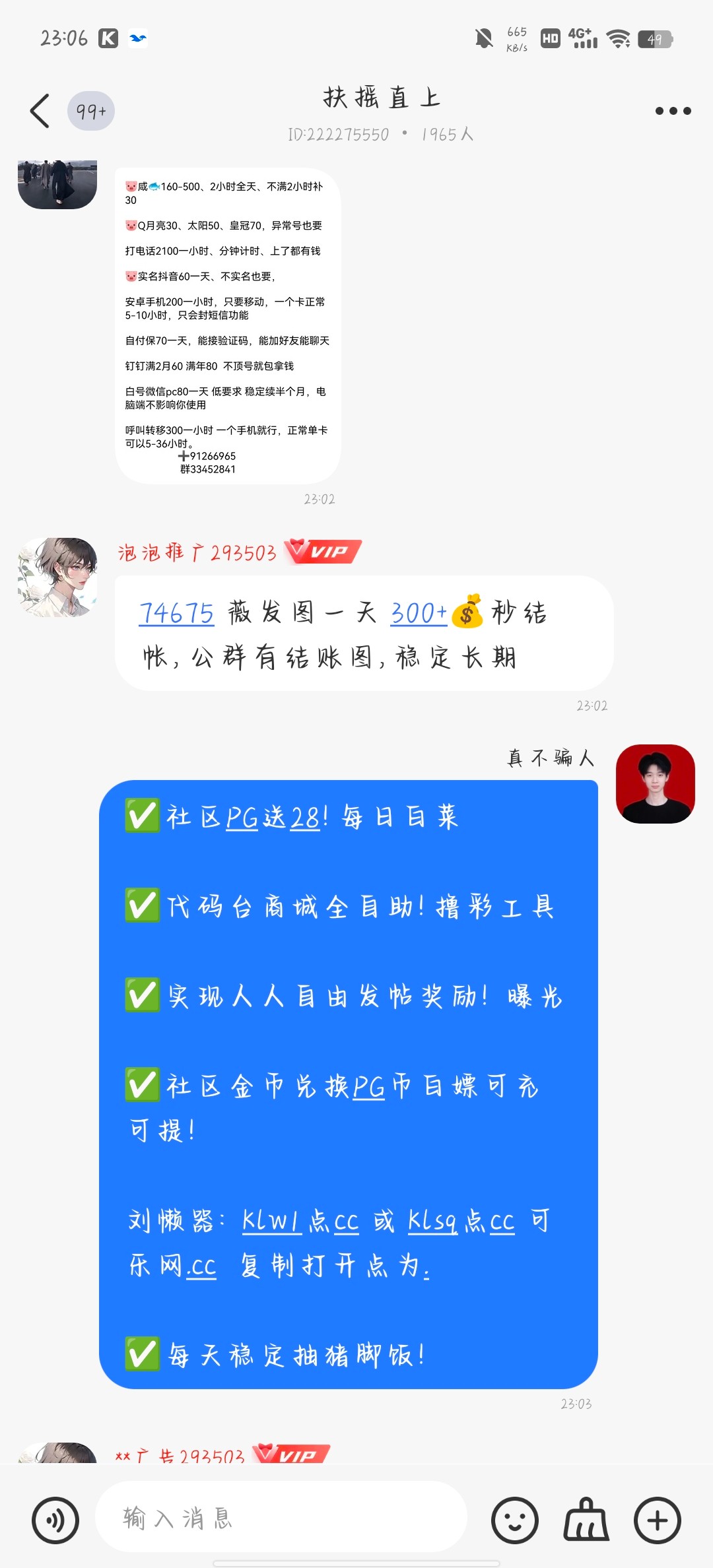Screen dimensions: 713x1568
Task: Open the profile of 泡泡推广293503
Action: 57,577
